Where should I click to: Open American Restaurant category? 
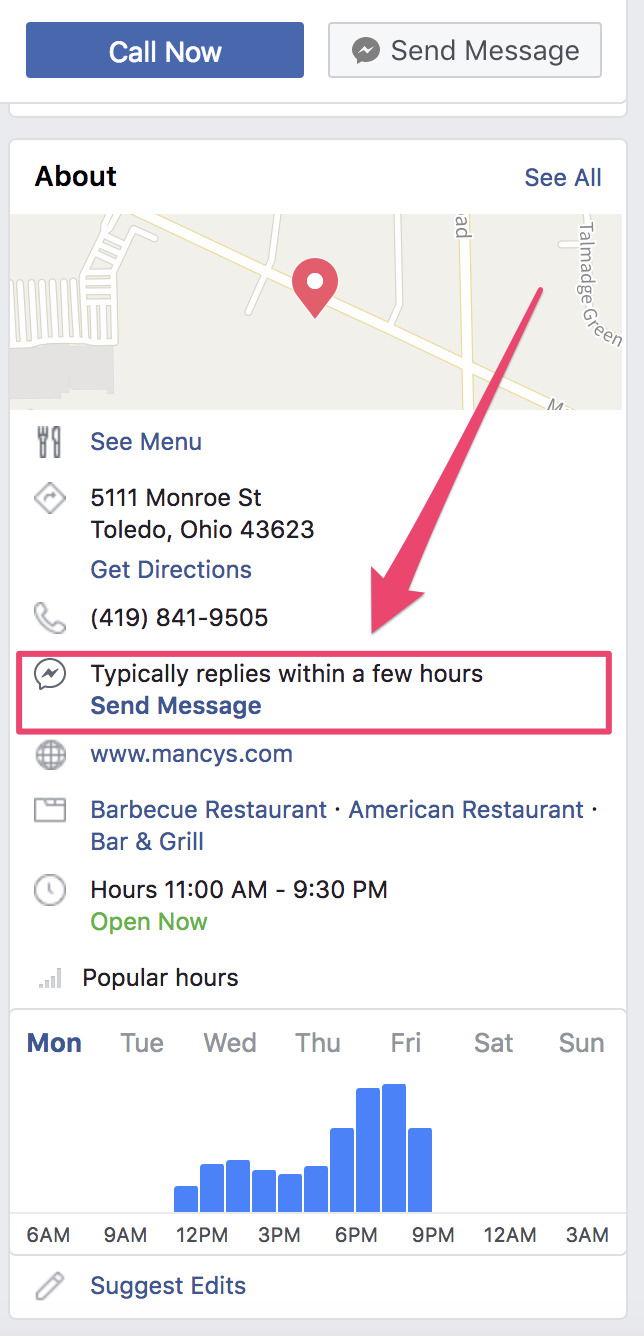point(466,810)
